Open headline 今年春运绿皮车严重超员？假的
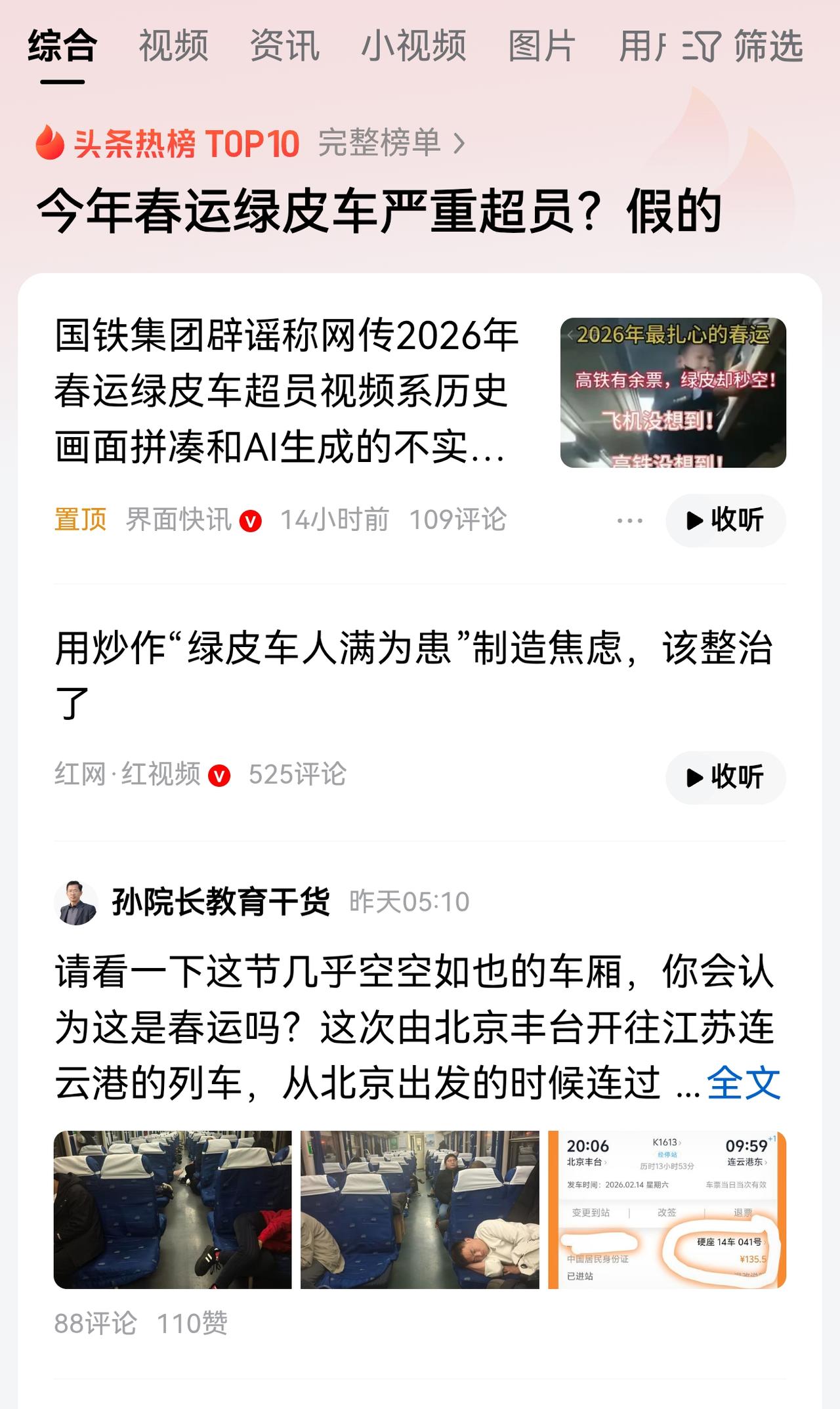 coord(377,211)
